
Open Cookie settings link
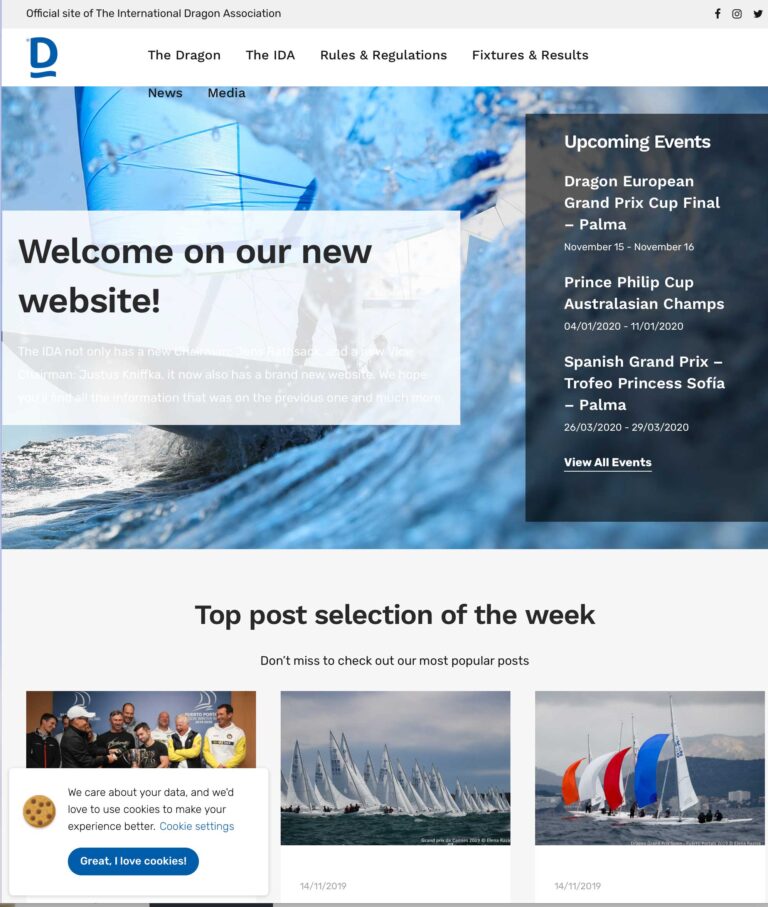[x=197, y=826]
